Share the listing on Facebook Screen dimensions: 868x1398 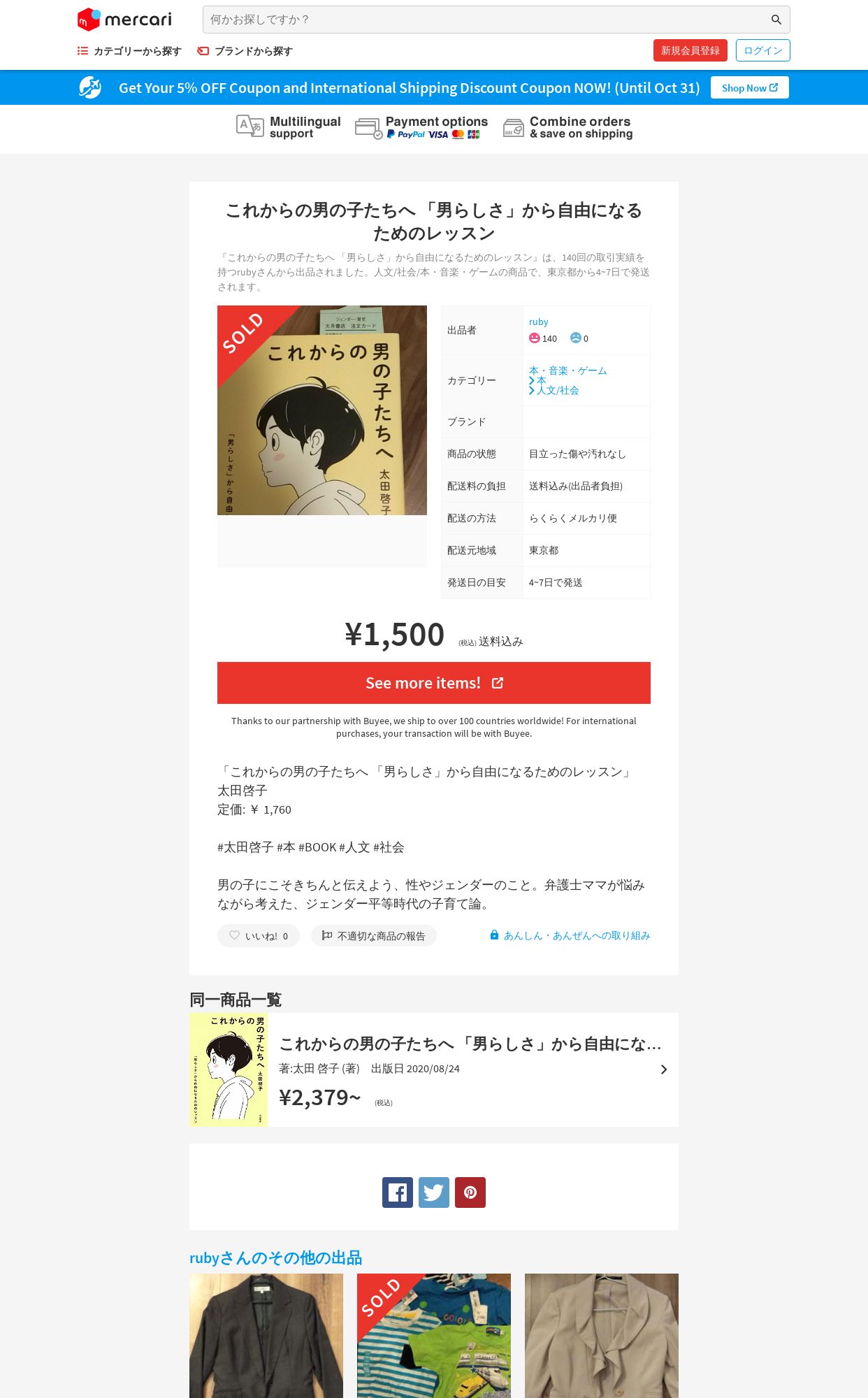[398, 1192]
